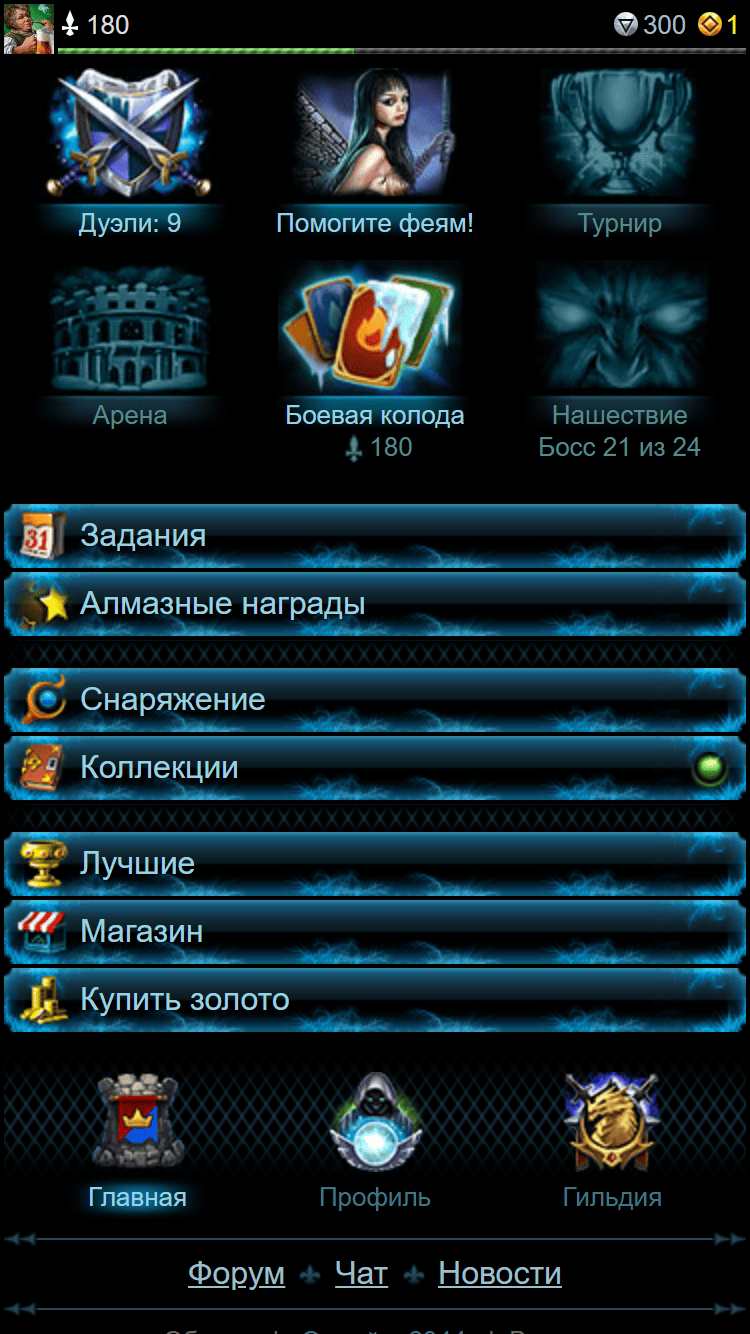The height and width of the screenshot is (1334, 750).
Task: View the Лучшие rankings
Action: click(x=375, y=864)
